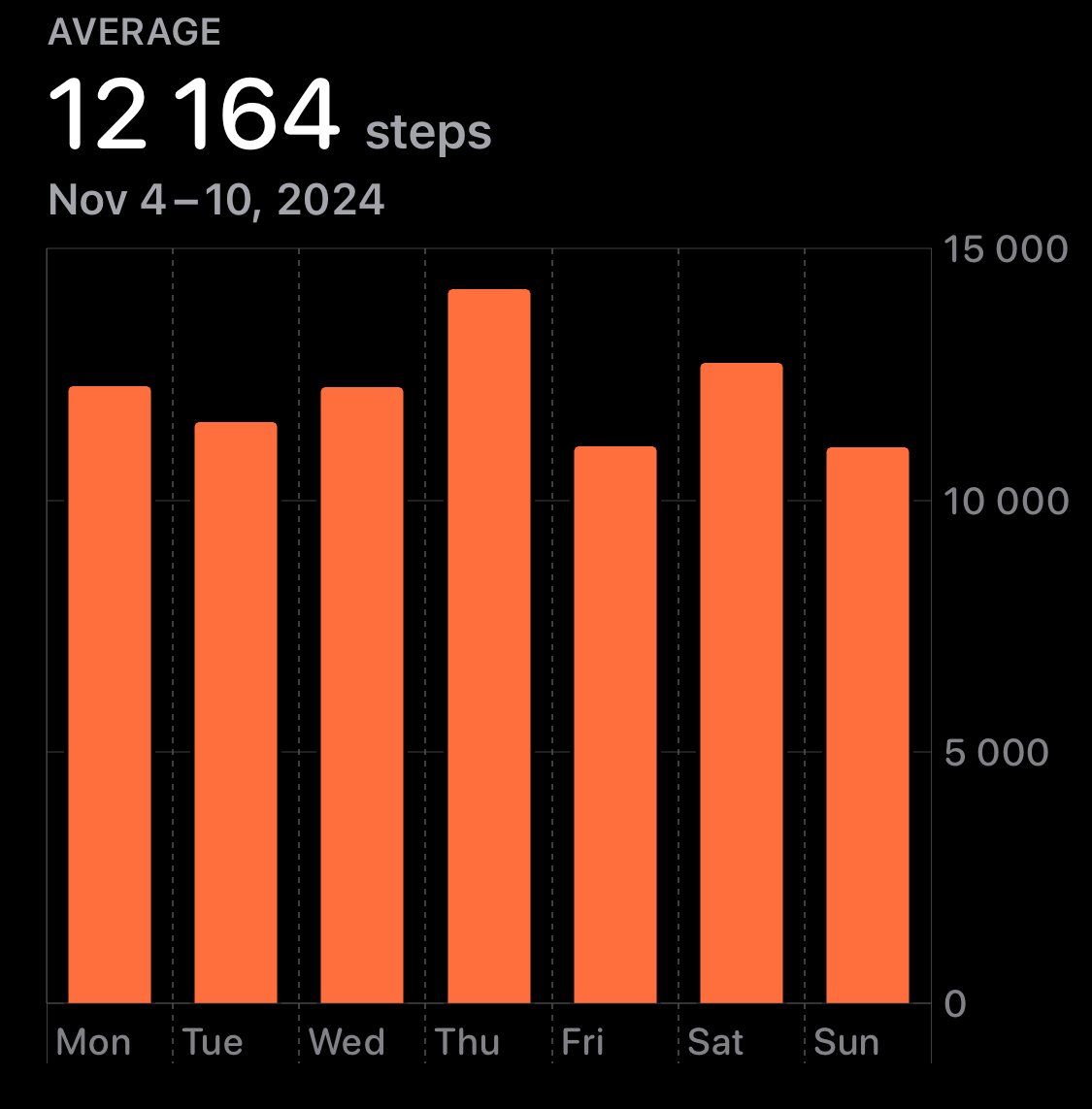The height and width of the screenshot is (1109, 1092).
Task: Tap the tallest bar for Thursday
Action: (489, 646)
